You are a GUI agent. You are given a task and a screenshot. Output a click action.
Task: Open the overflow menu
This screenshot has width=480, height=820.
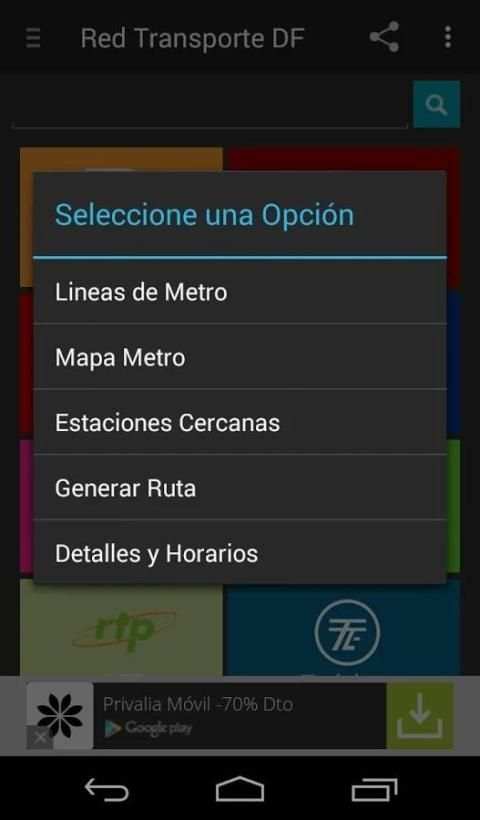click(448, 38)
